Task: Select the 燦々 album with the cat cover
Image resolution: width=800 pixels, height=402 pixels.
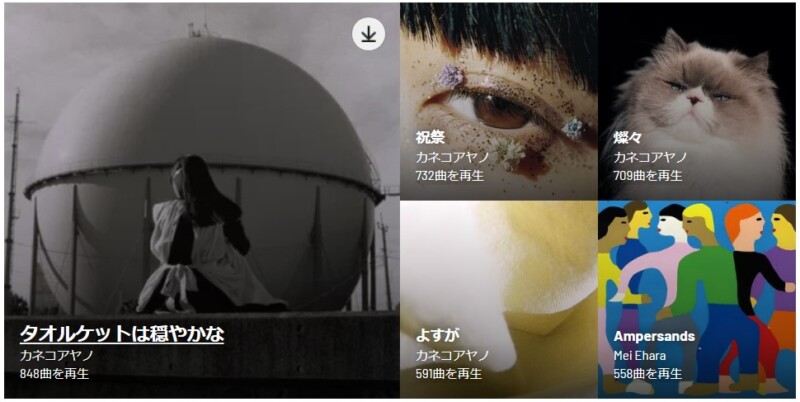Action: point(696,100)
